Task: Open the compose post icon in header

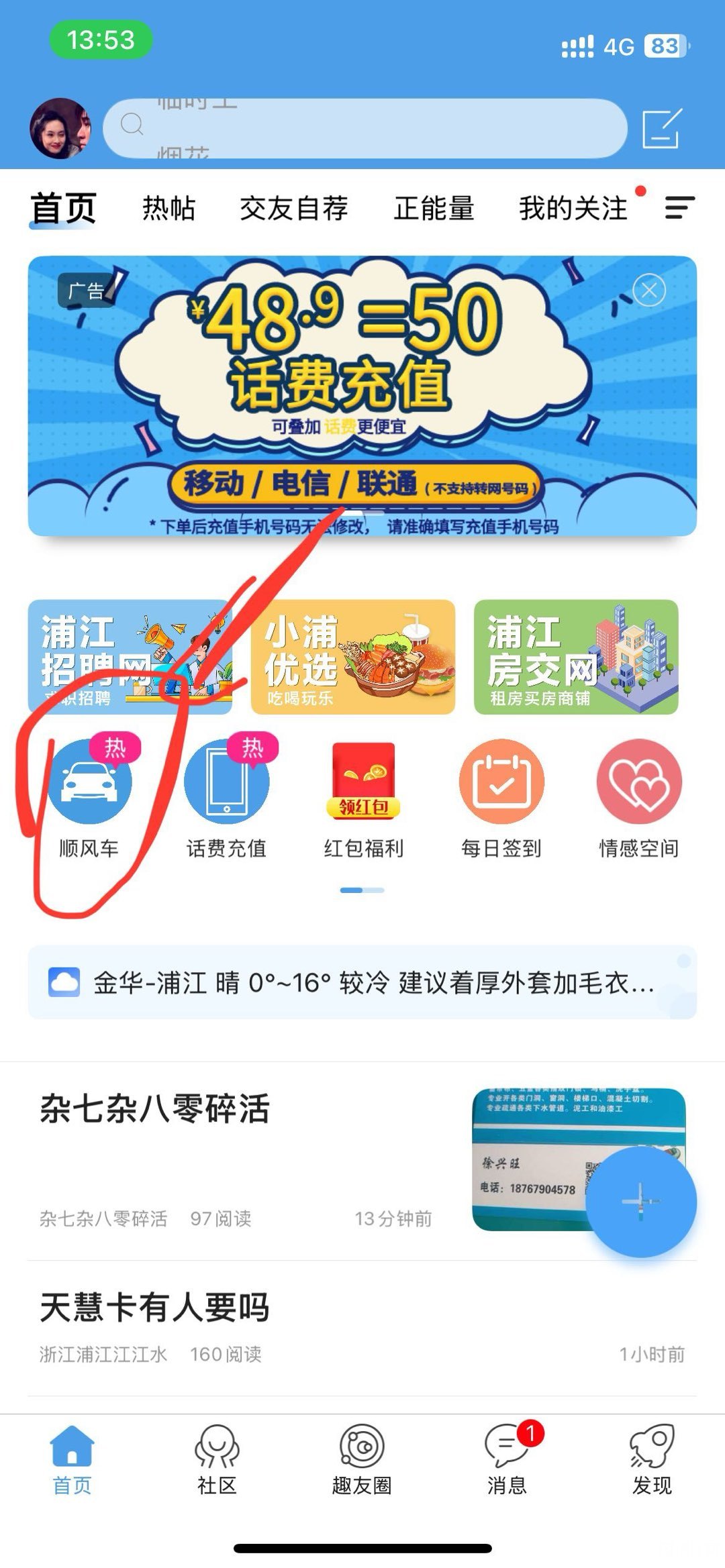Action: pos(661,127)
